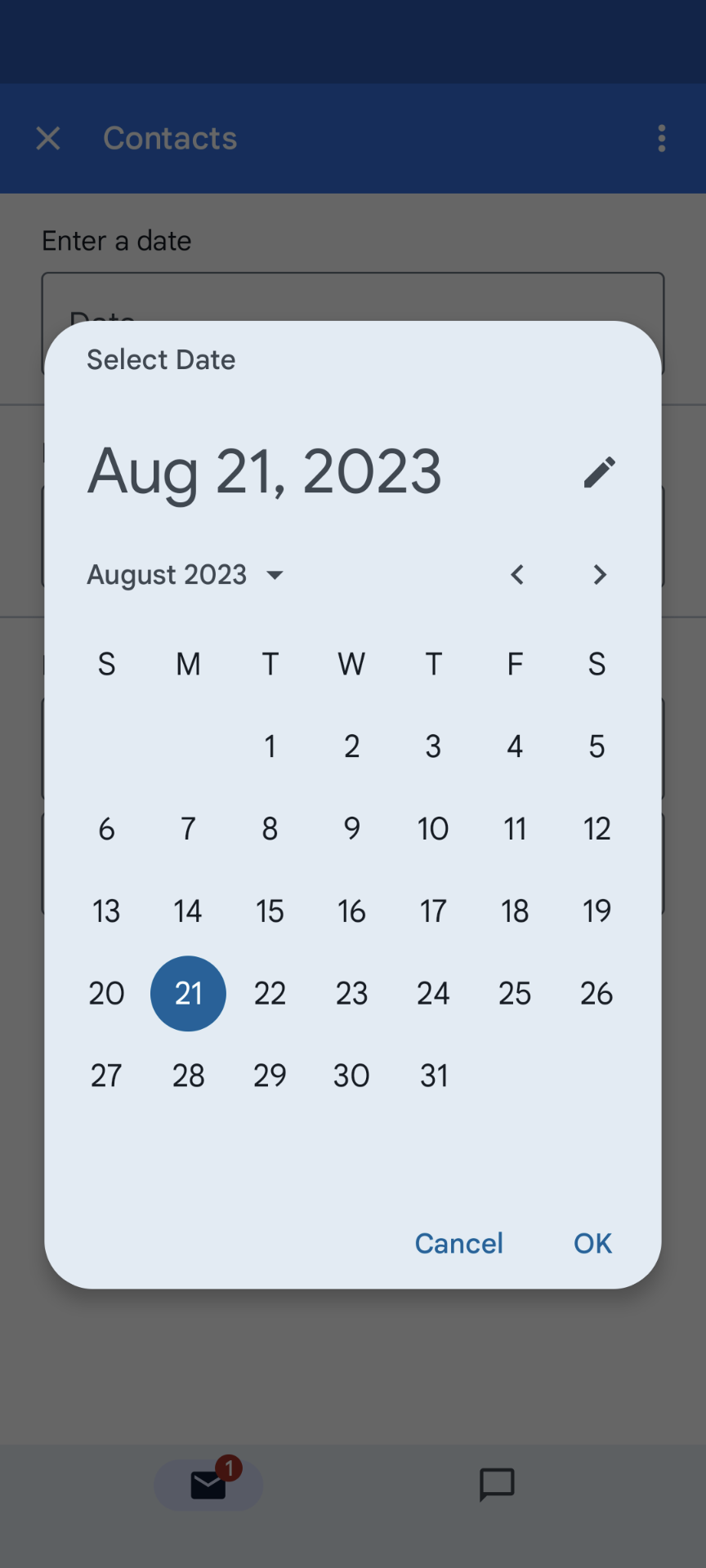Go to the previous month

(x=517, y=575)
